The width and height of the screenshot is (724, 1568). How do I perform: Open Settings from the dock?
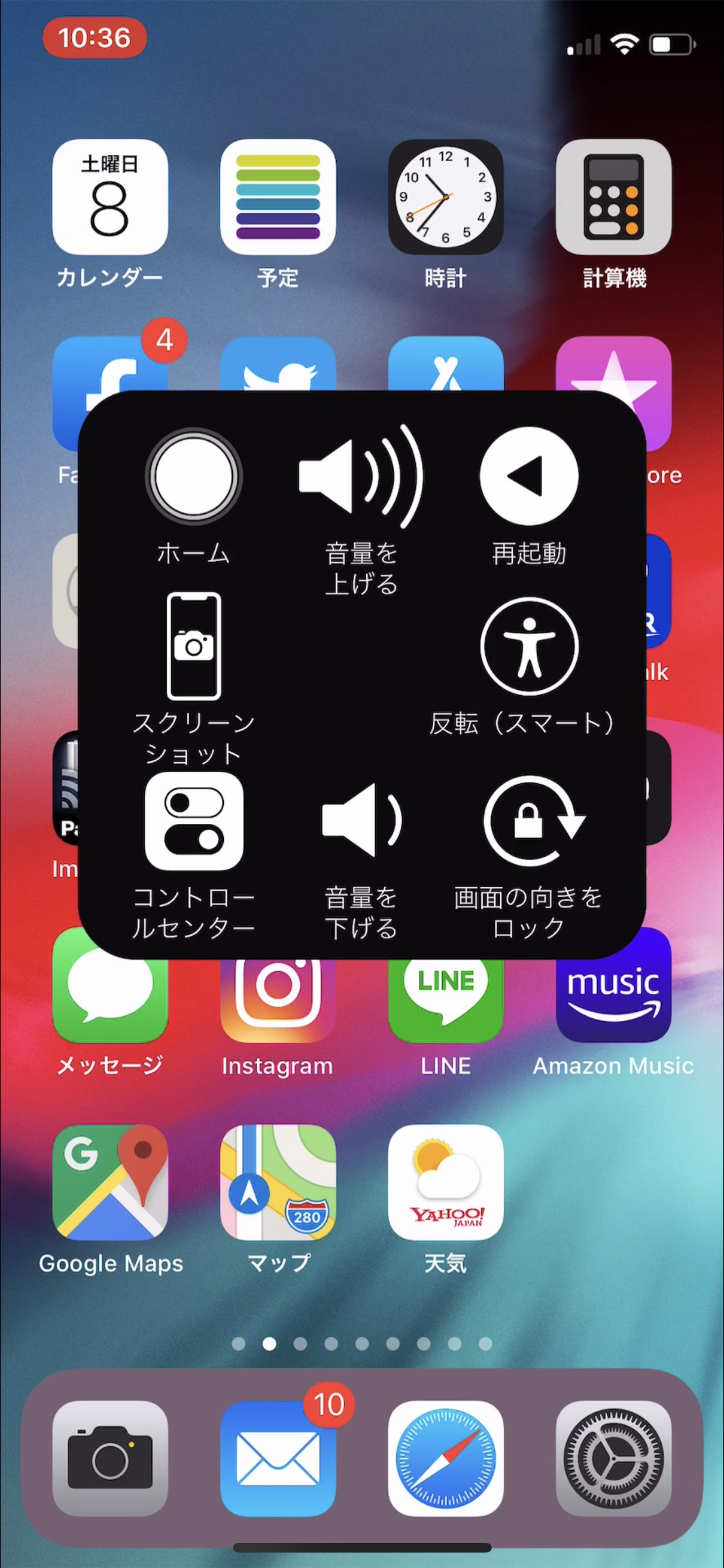tap(613, 1458)
